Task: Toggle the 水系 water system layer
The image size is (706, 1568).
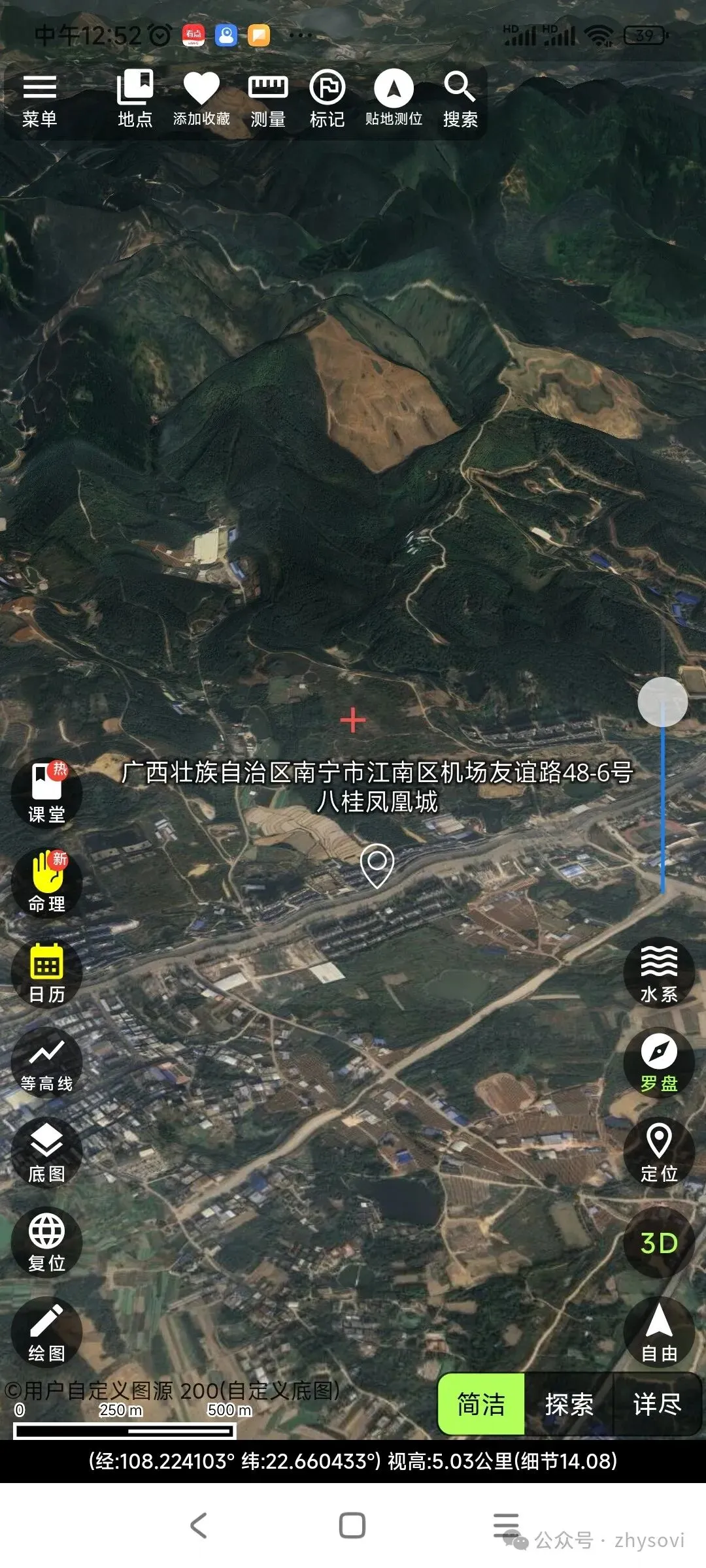Action: coord(659,972)
